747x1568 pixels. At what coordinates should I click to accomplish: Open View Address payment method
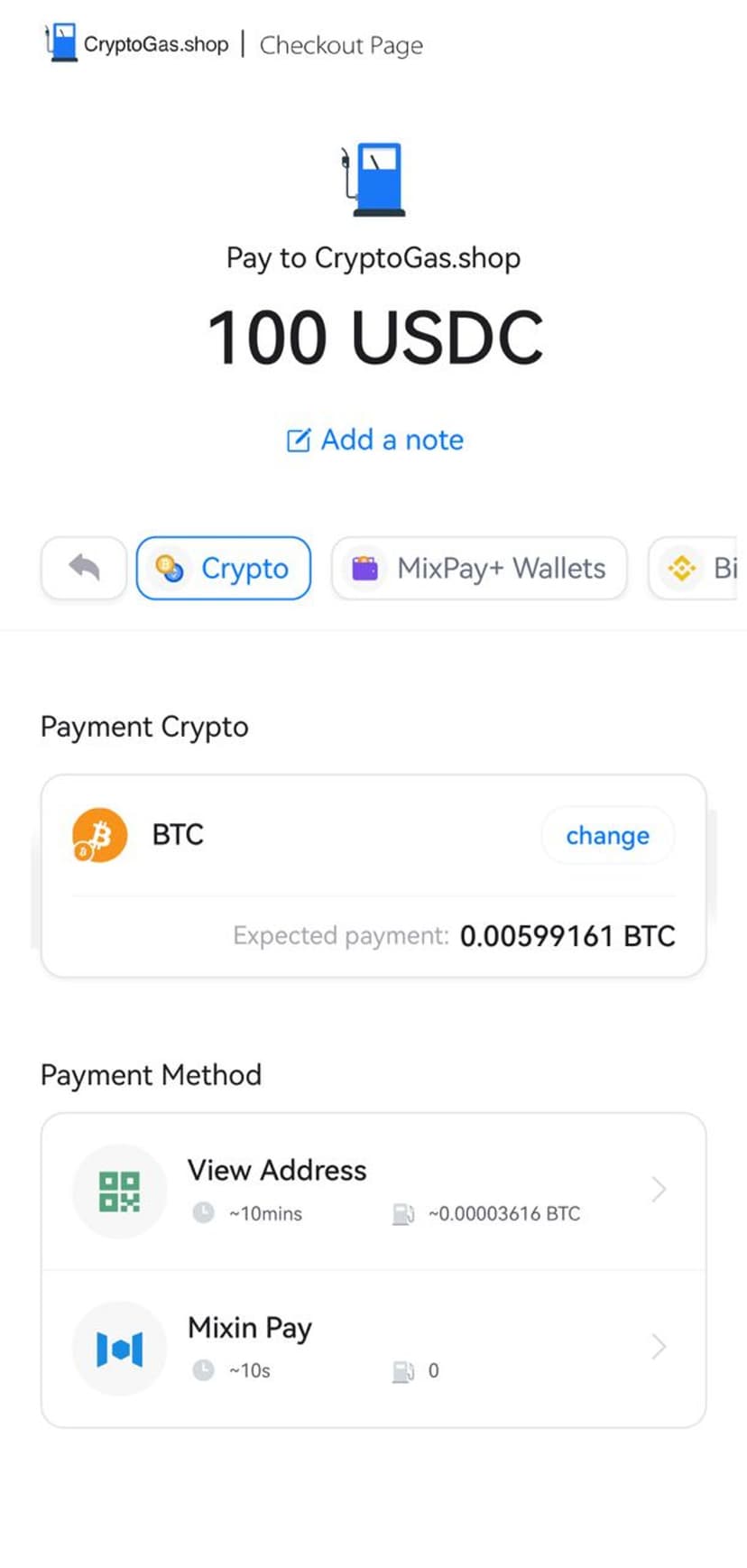tap(373, 1190)
